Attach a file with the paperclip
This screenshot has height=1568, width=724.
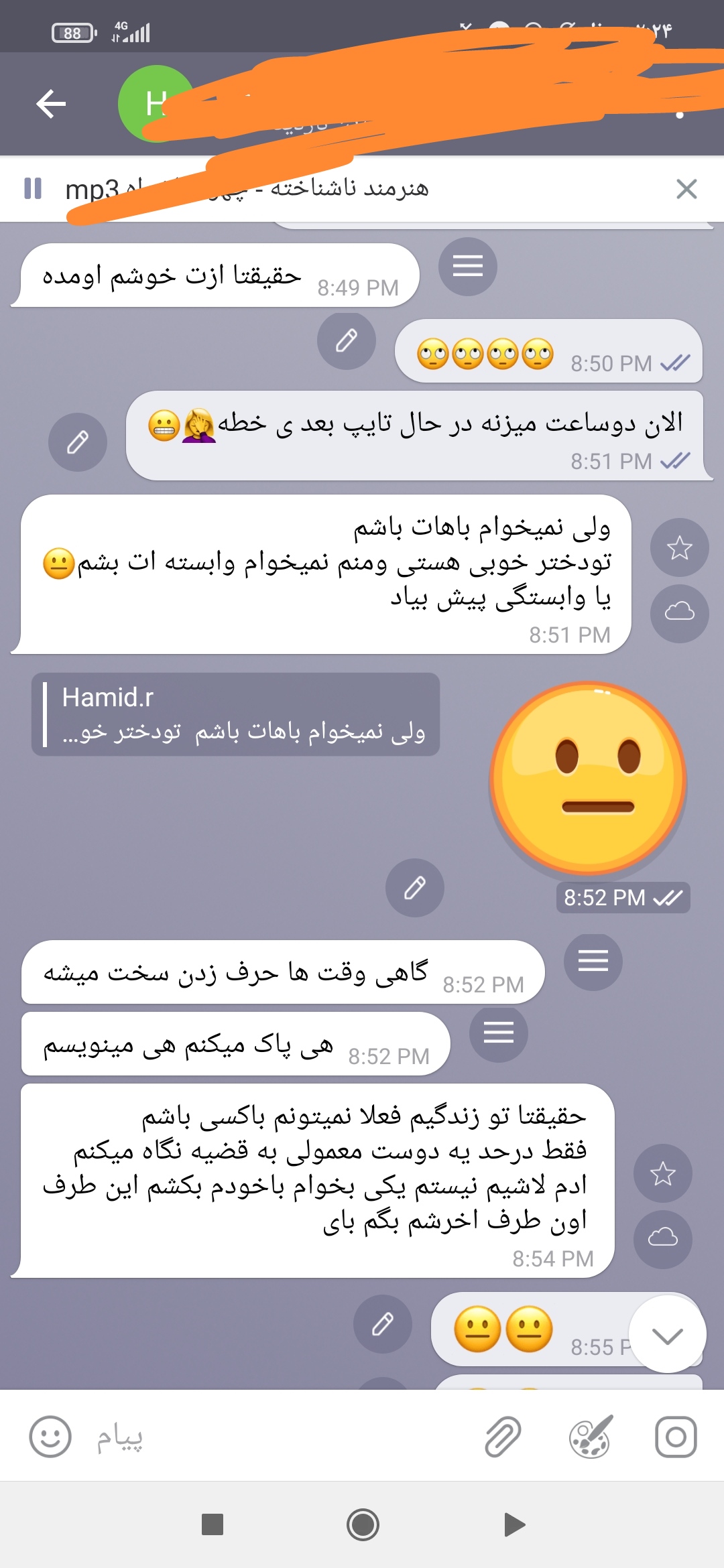coord(503,1437)
